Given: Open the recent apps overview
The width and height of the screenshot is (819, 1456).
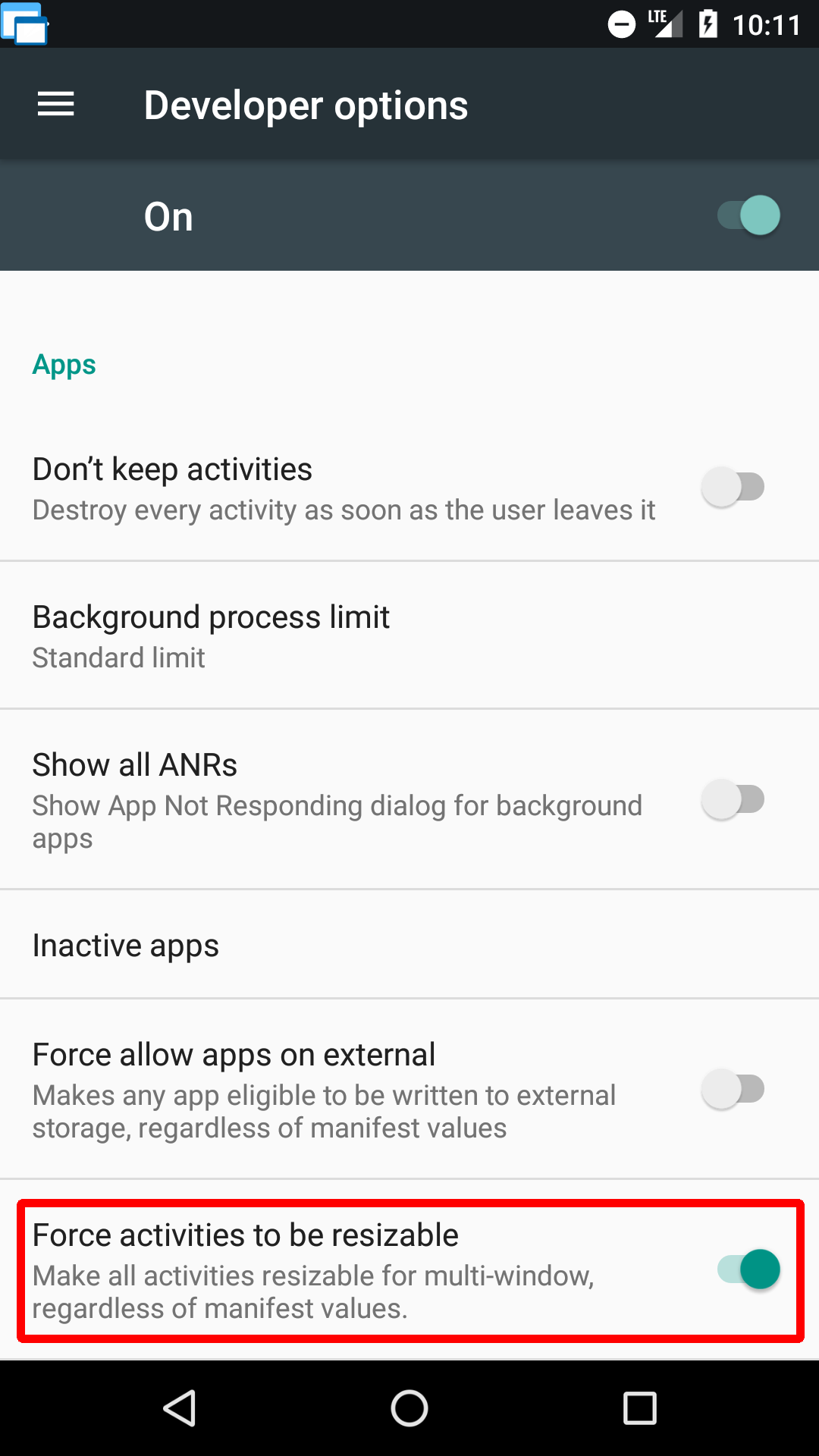Looking at the screenshot, I should (639, 1409).
